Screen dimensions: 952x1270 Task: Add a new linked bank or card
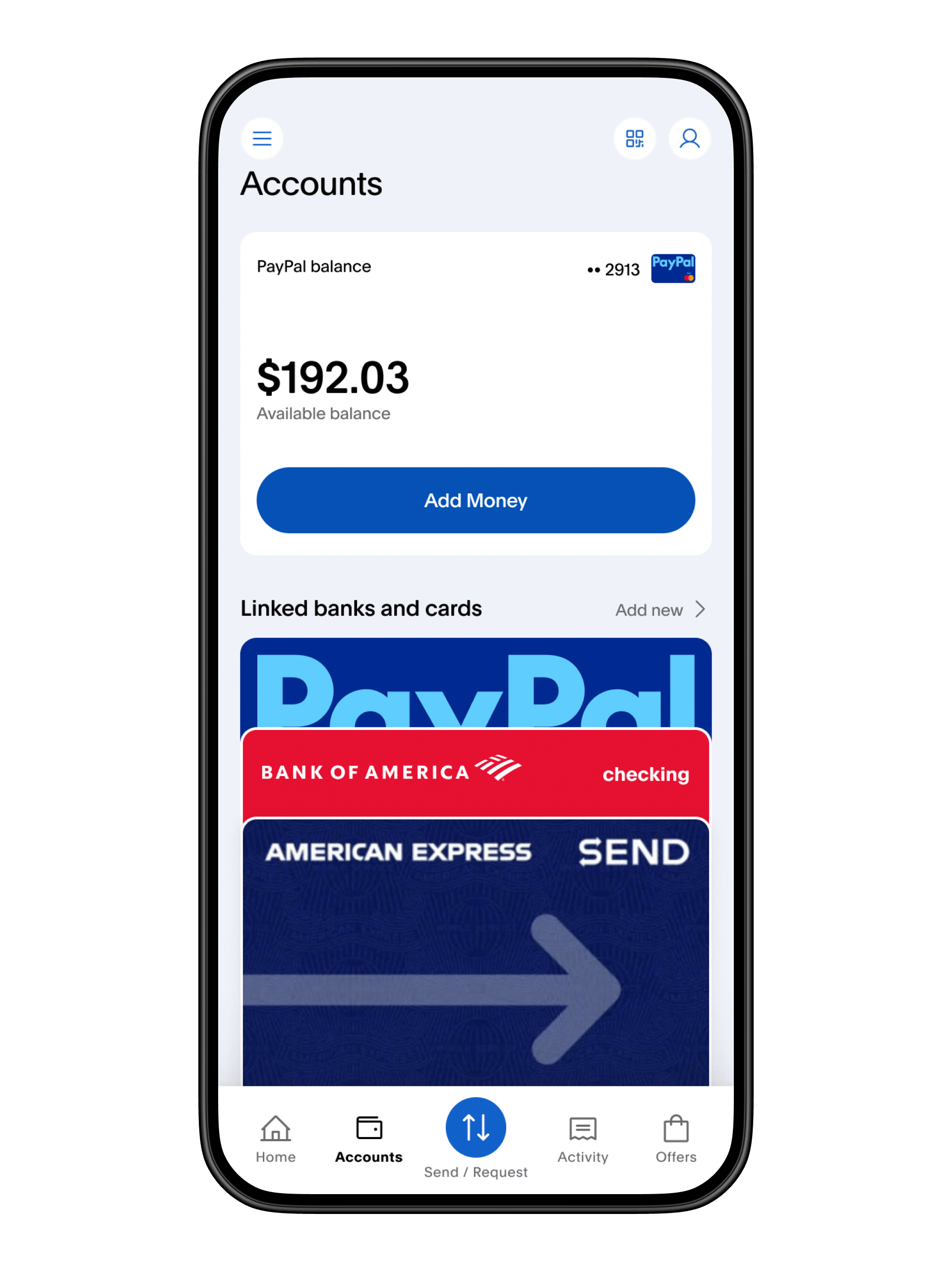point(660,610)
